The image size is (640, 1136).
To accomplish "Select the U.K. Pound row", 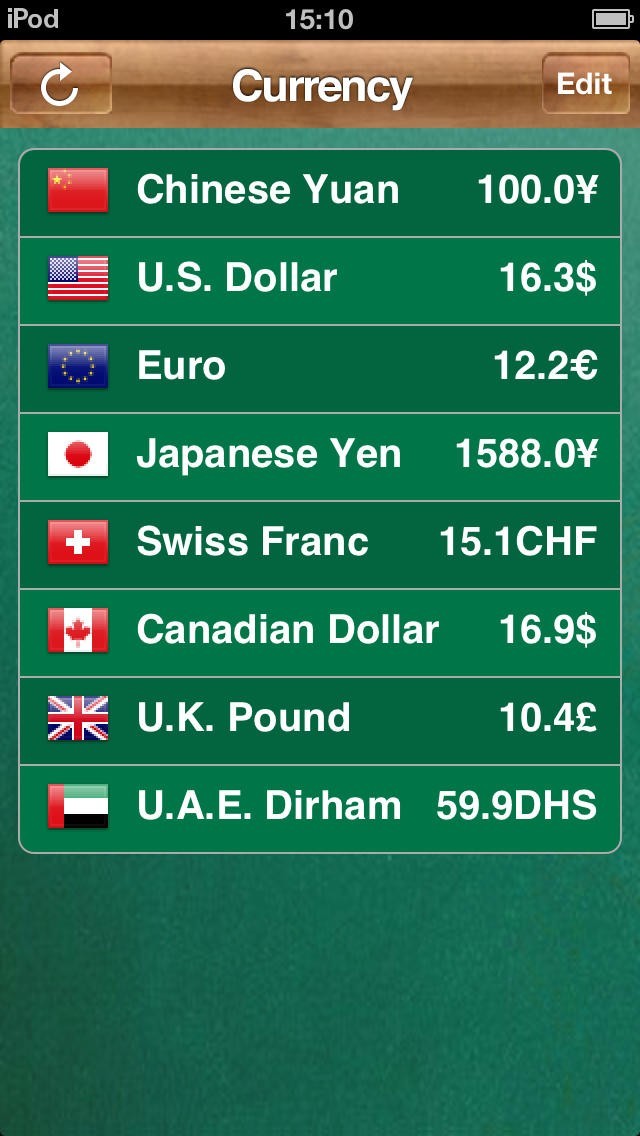I will click(320, 720).
